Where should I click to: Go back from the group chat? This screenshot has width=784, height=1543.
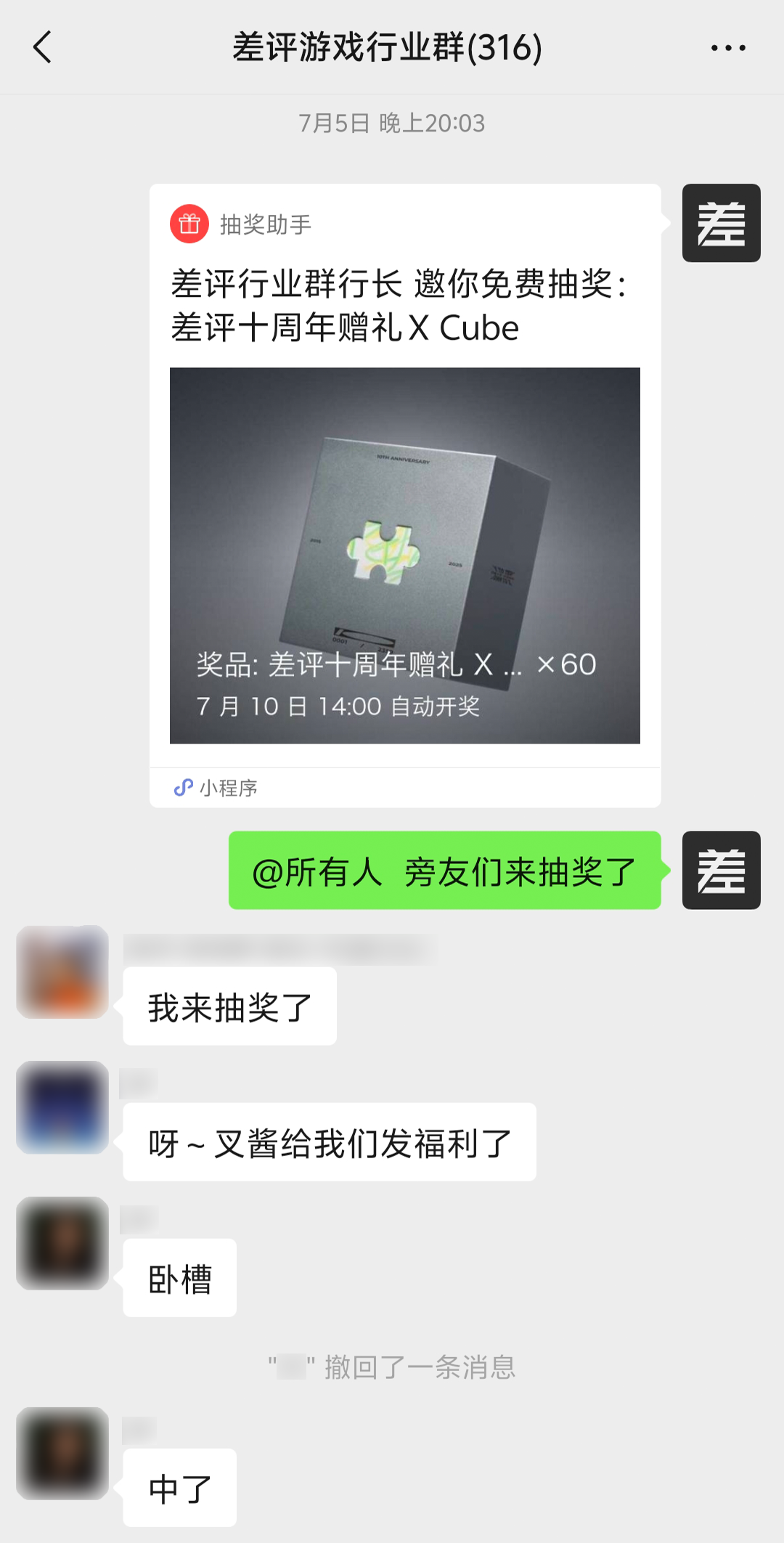(44, 48)
